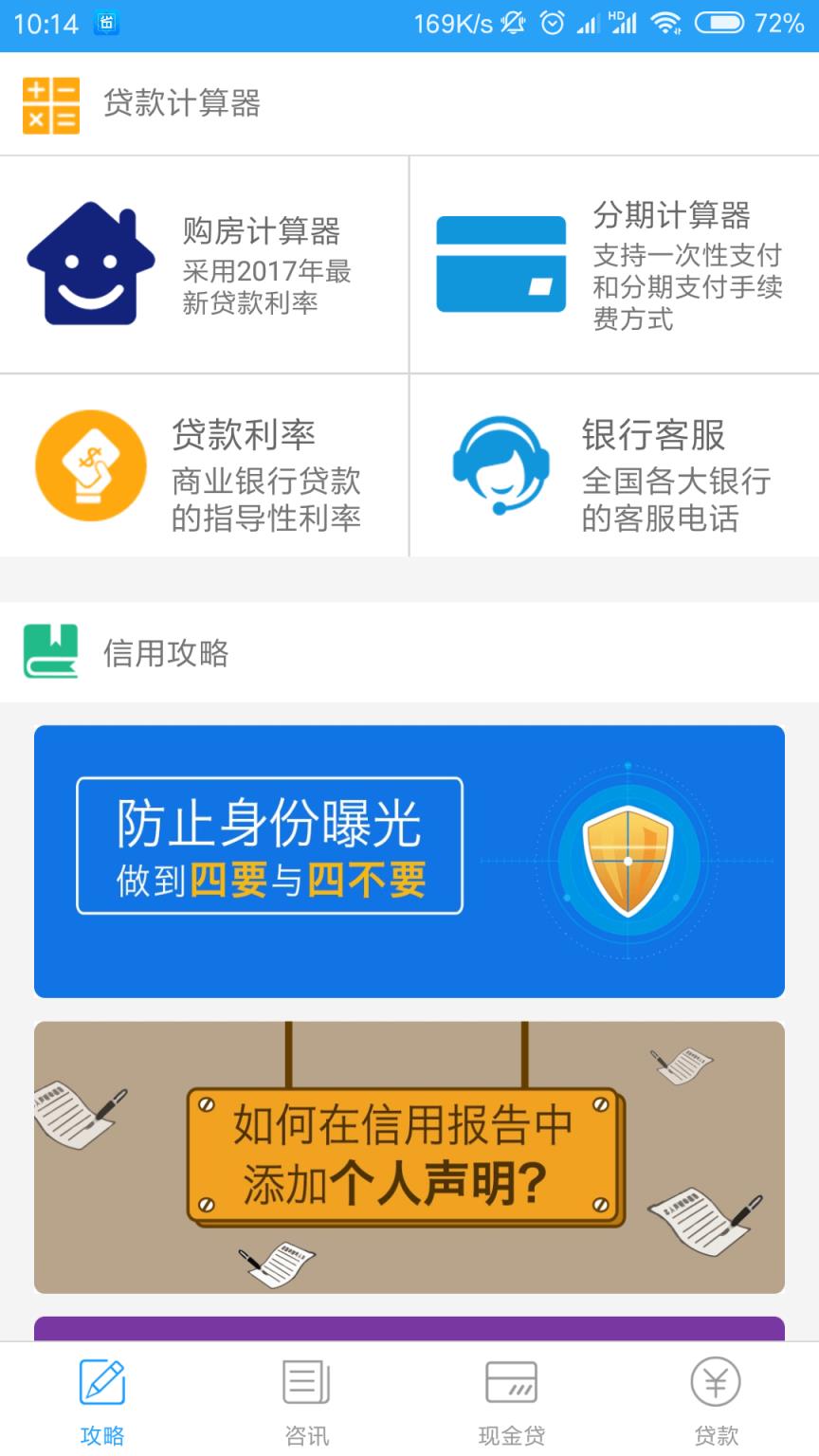Open the 如何在信用报告中添加个人声明 article

[x=409, y=1156]
